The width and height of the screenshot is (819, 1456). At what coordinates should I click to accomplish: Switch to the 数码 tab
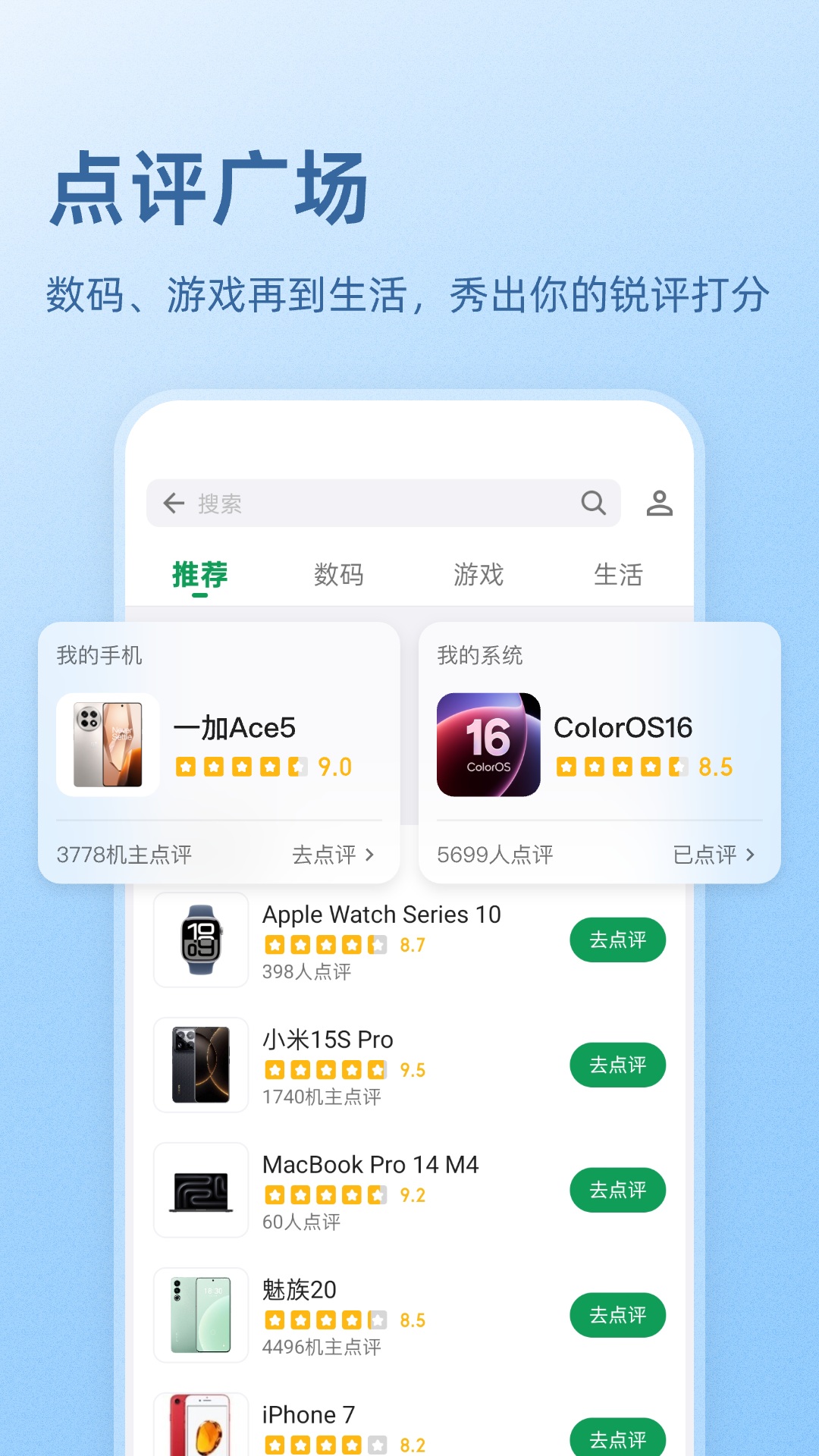pos(339,575)
